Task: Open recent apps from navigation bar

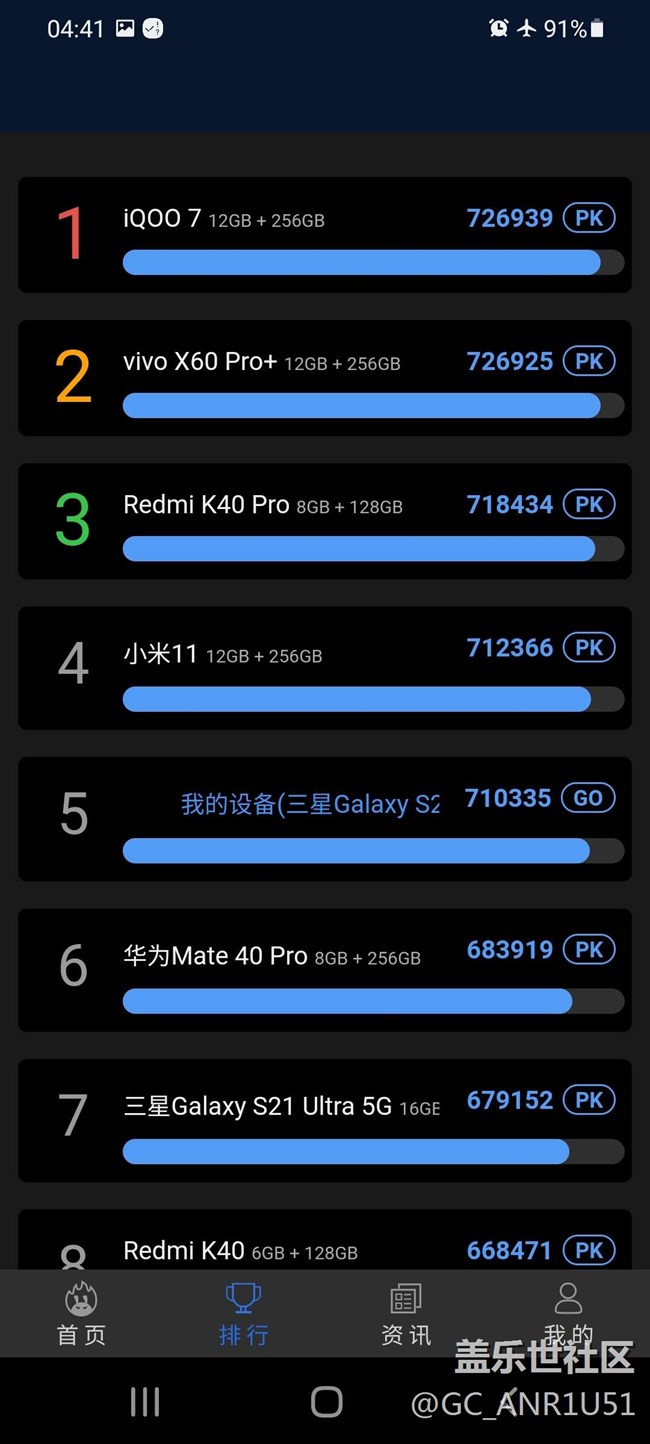Action: pyautogui.click(x=145, y=1402)
